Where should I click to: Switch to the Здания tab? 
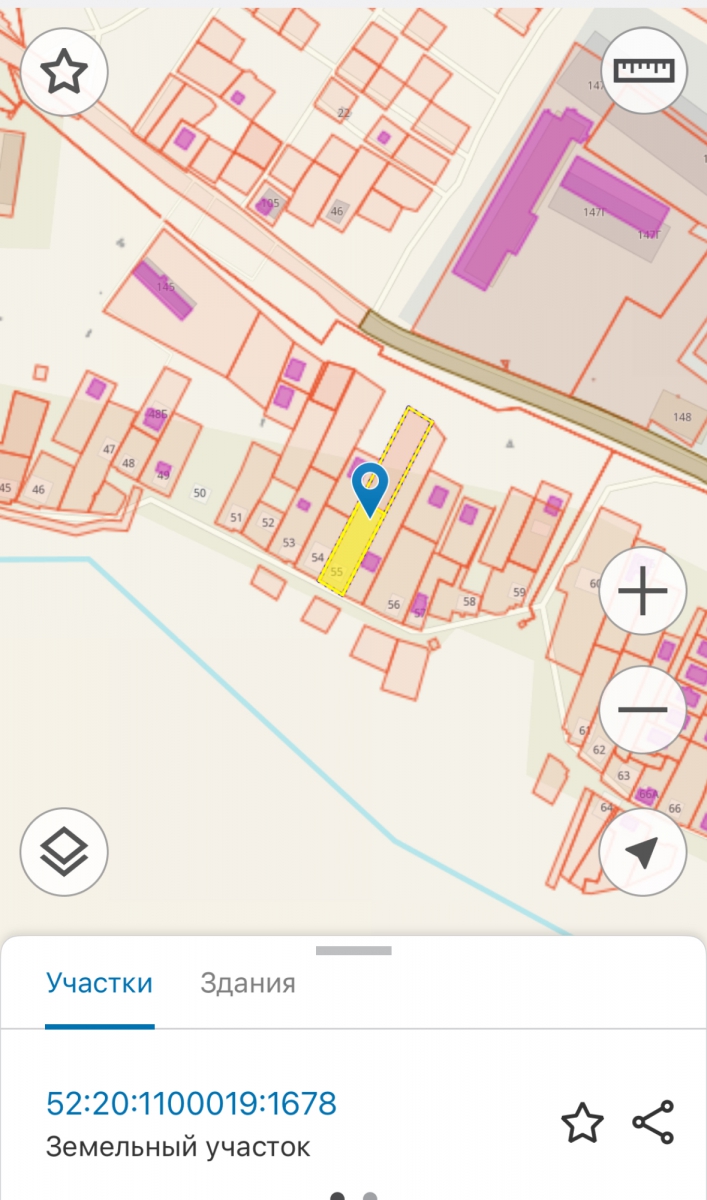coord(248,983)
